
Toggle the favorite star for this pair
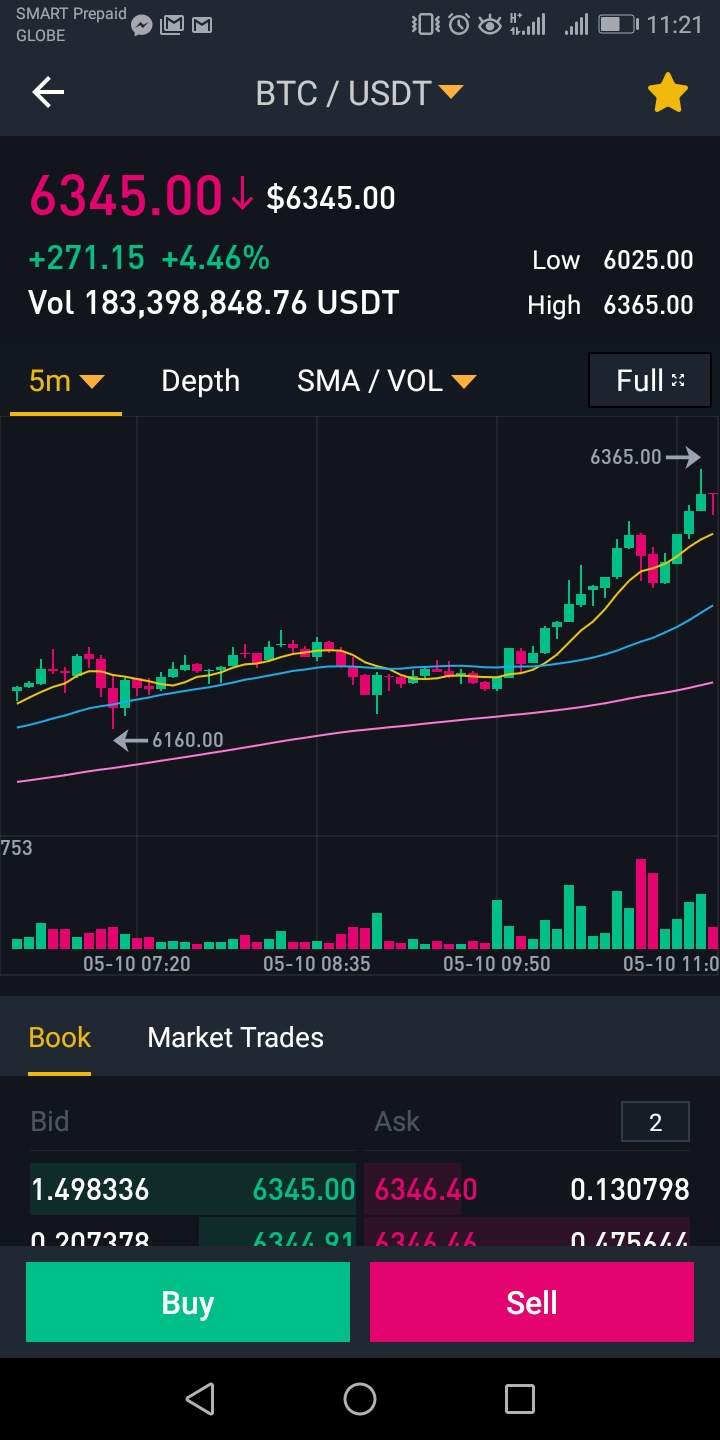pos(667,93)
